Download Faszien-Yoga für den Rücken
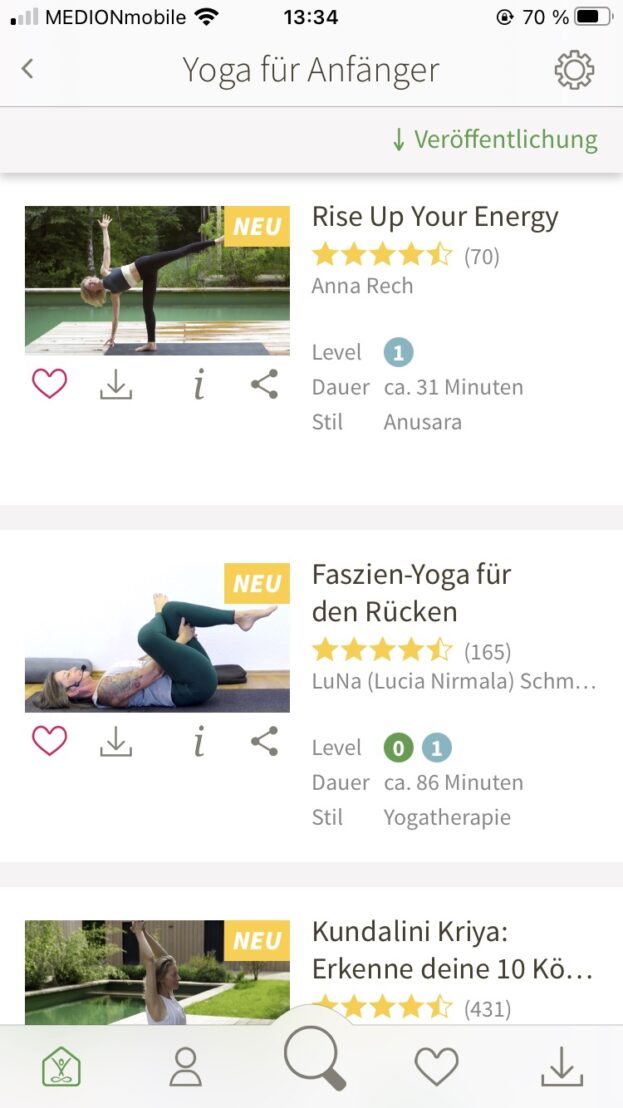 click(x=116, y=742)
